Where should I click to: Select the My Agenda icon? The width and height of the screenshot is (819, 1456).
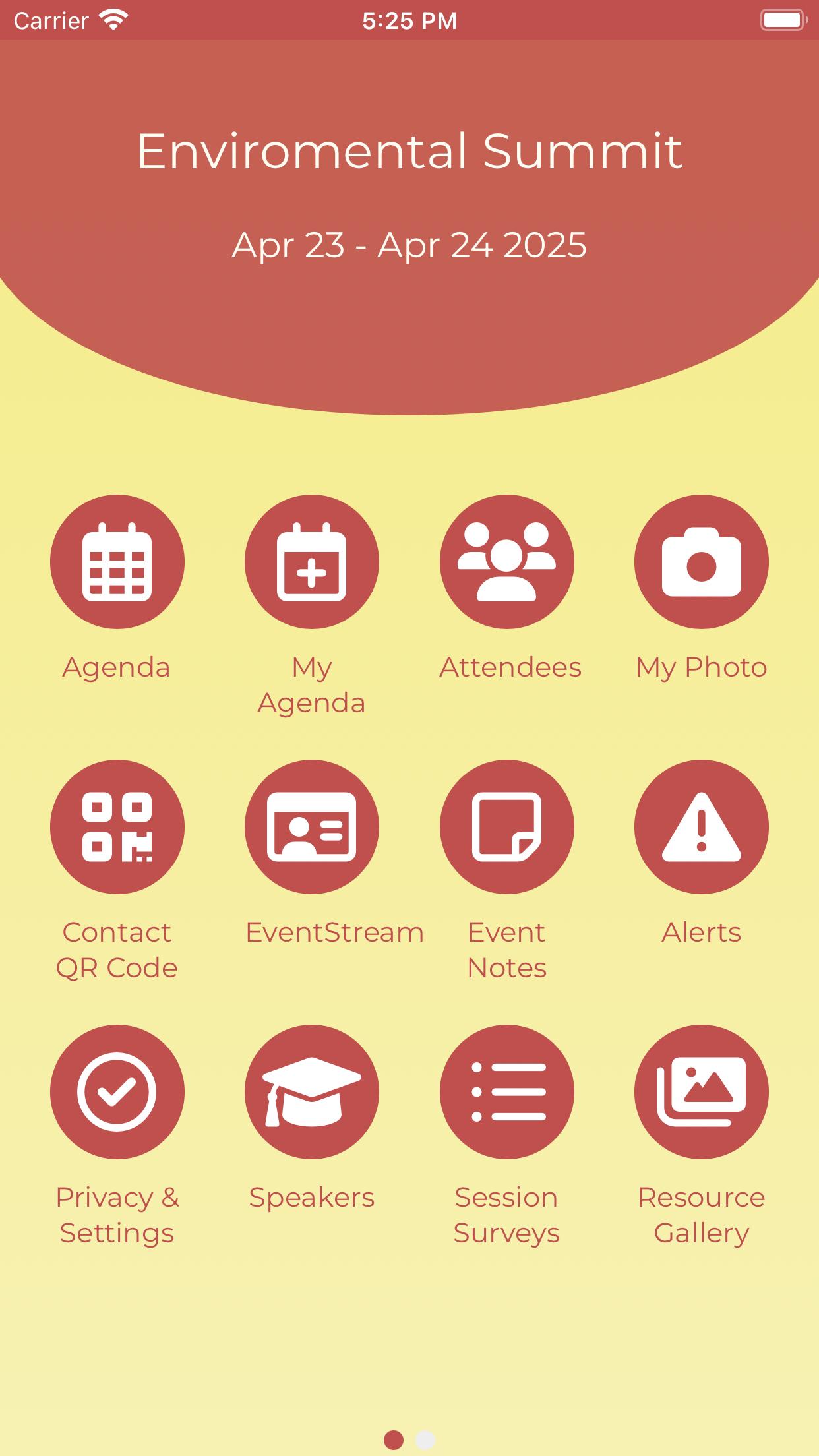coord(311,561)
